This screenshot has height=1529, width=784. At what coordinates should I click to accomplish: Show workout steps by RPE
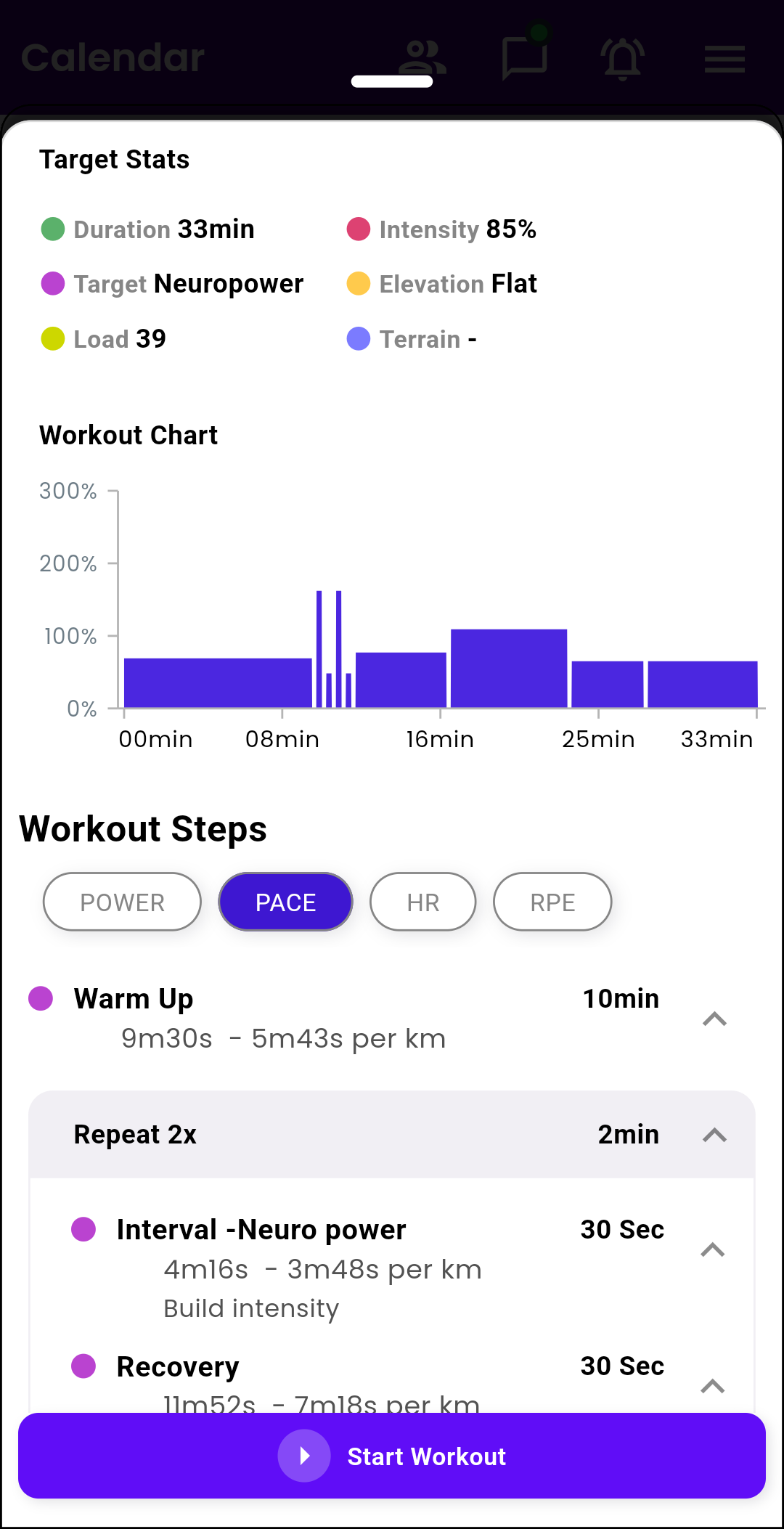tap(552, 902)
